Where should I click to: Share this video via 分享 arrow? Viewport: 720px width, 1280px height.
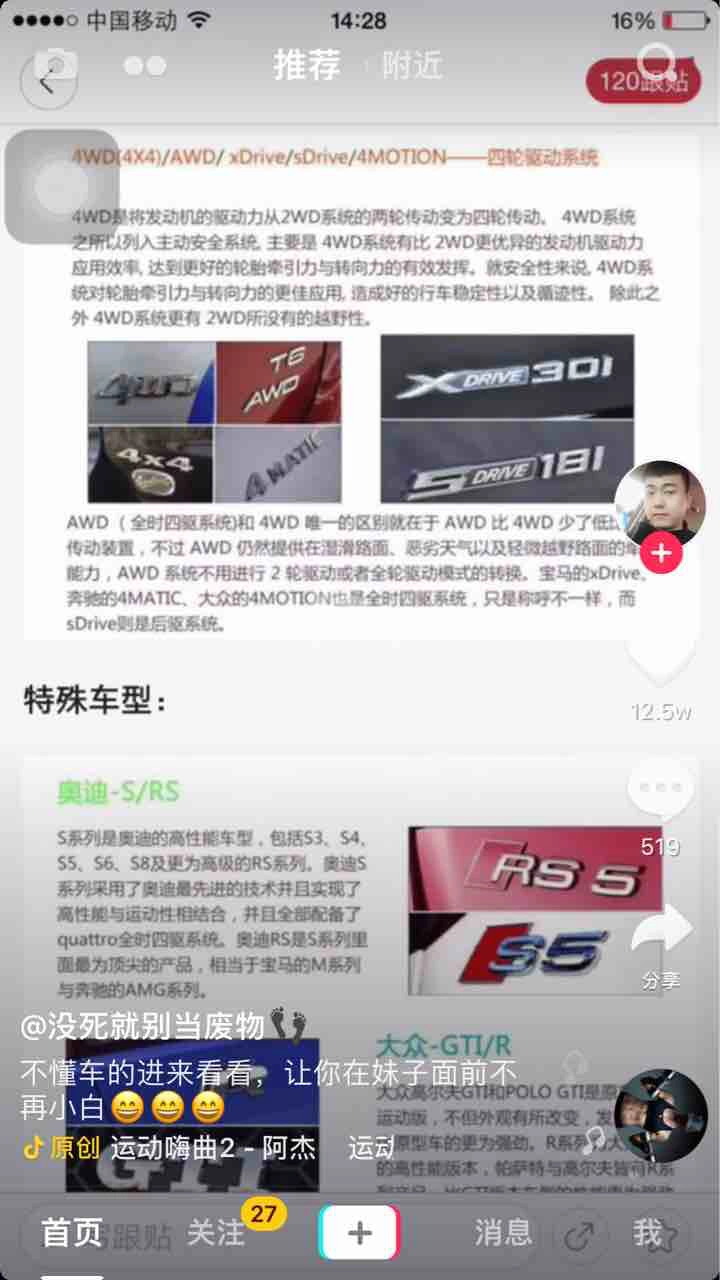tap(661, 930)
